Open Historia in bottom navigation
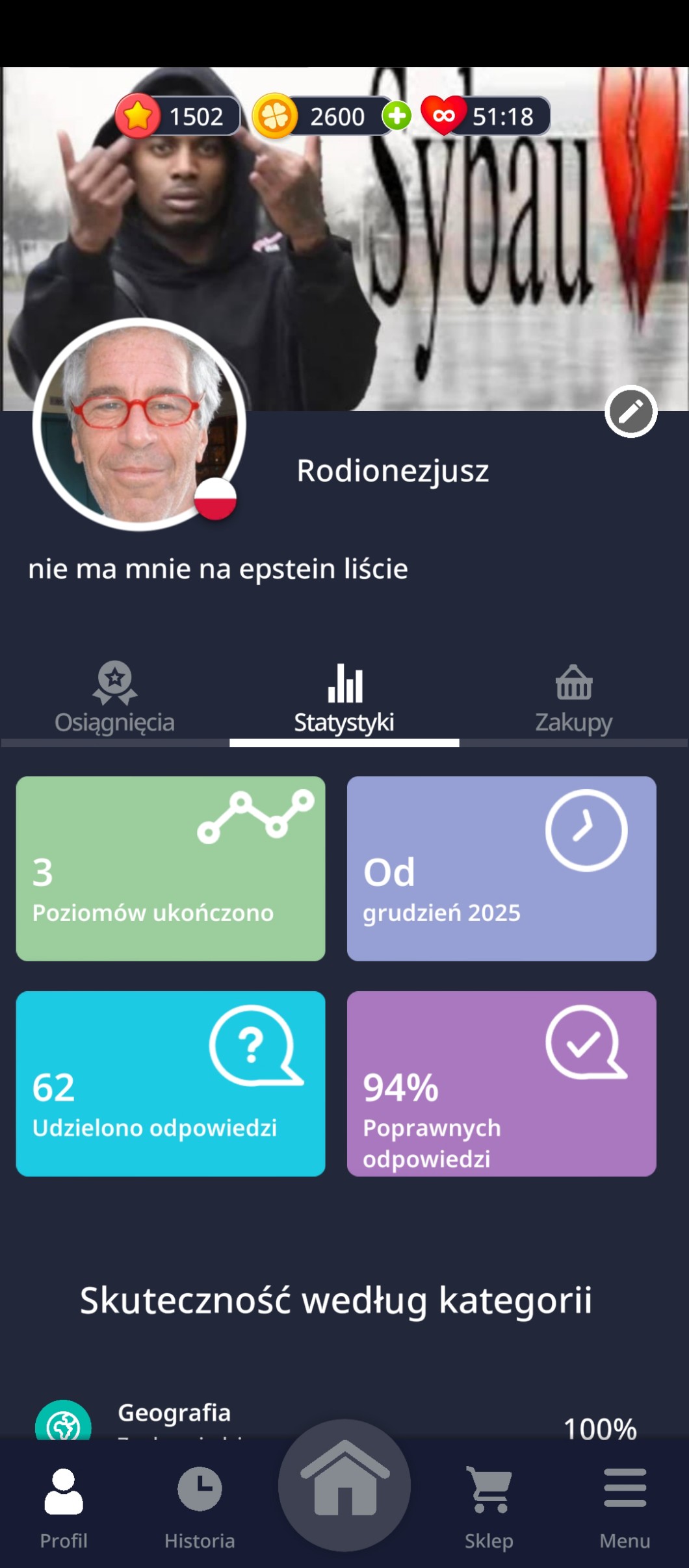 pos(200,1507)
